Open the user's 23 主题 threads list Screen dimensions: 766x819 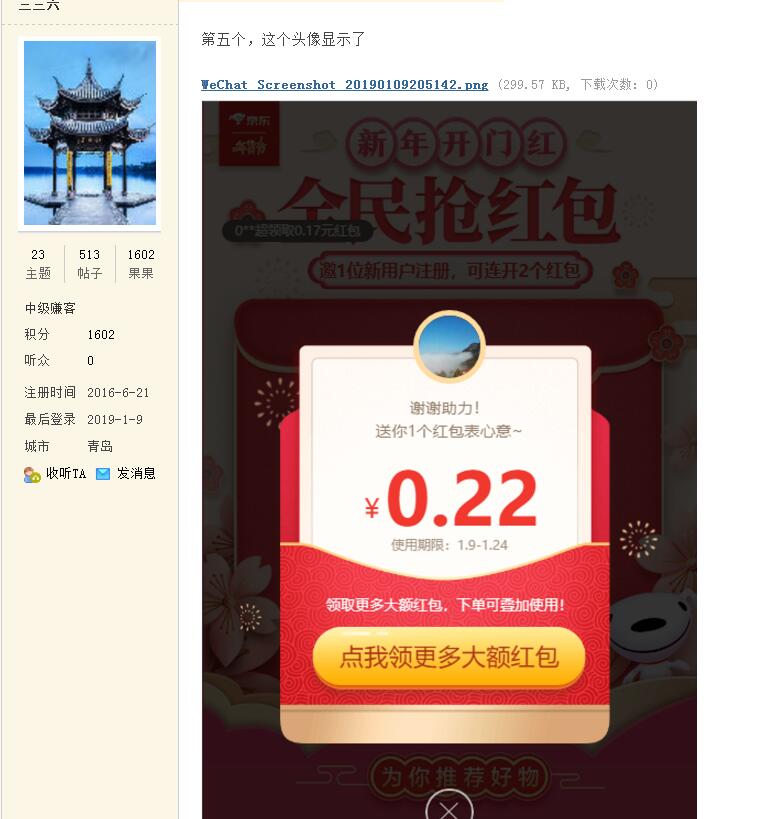point(38,264)
